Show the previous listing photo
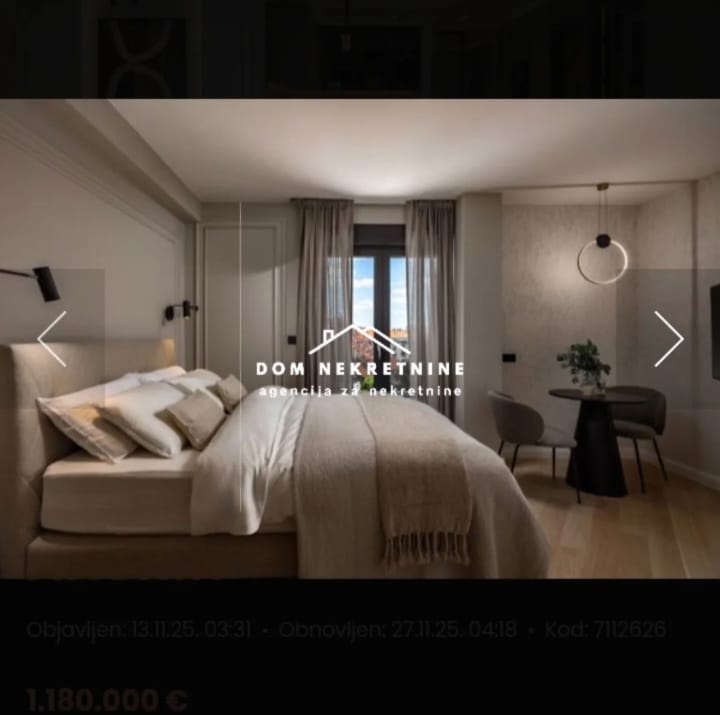 [x=52, y=338]
